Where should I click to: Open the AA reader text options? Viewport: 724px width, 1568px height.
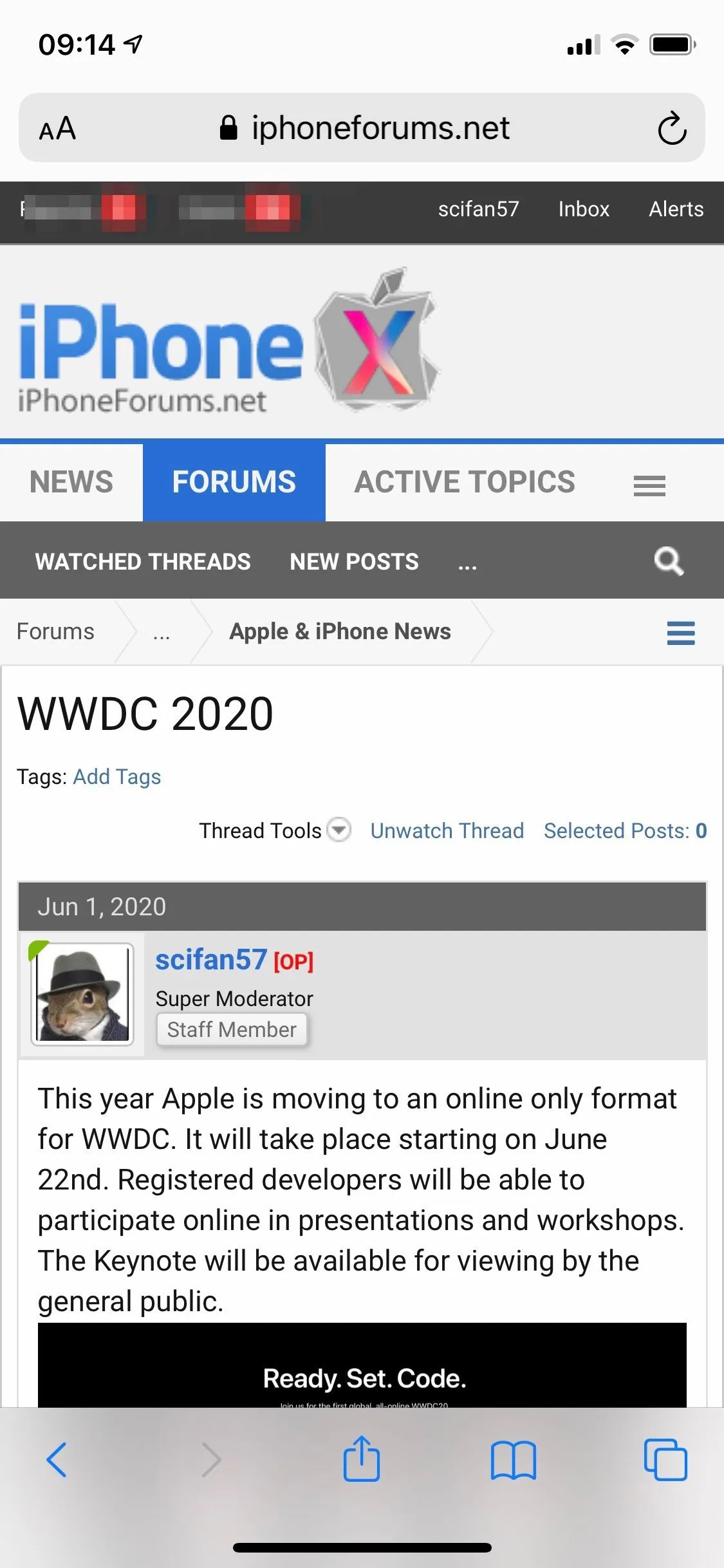[x=57, y=128]
